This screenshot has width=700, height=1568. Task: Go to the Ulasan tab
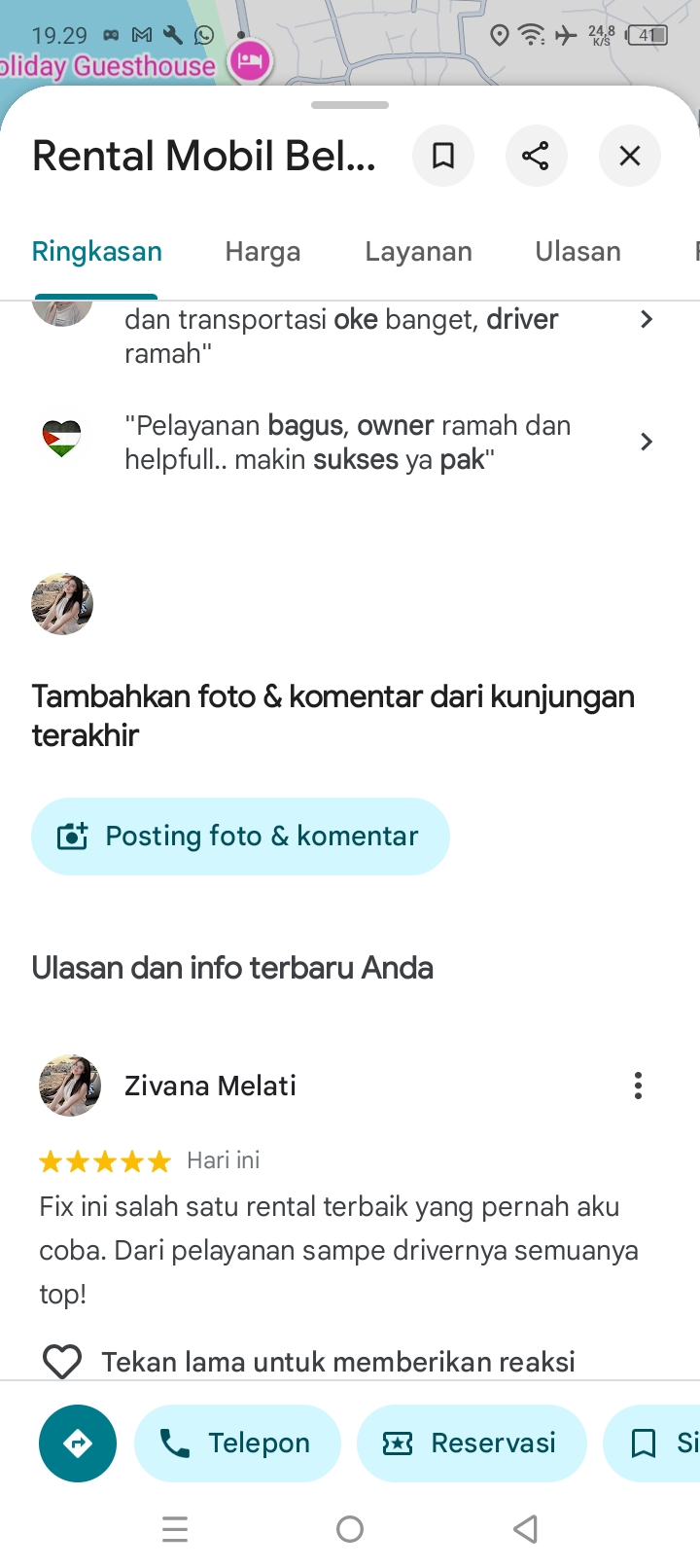pyautogui.click(x=577, y=252)
